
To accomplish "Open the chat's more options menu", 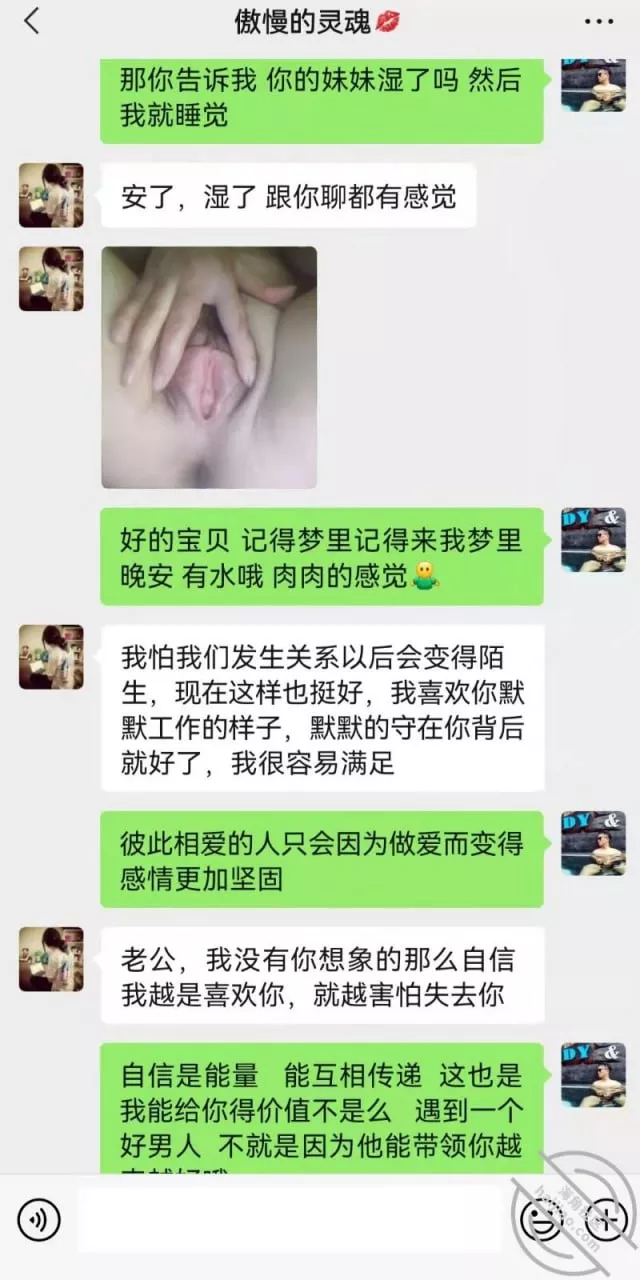I will coord(598,22).
